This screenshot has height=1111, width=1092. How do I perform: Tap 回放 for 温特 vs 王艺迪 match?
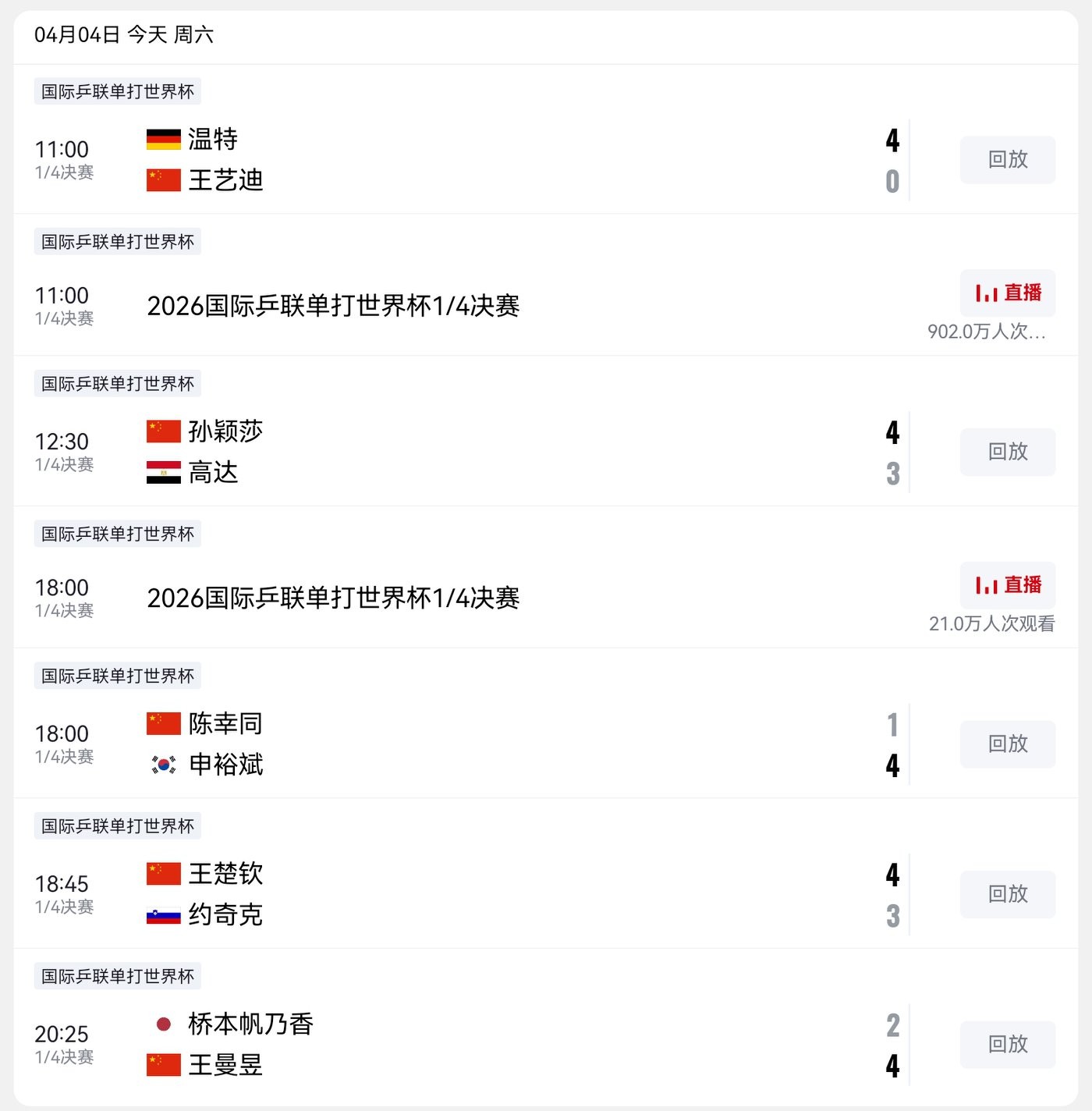[1007, 160]
